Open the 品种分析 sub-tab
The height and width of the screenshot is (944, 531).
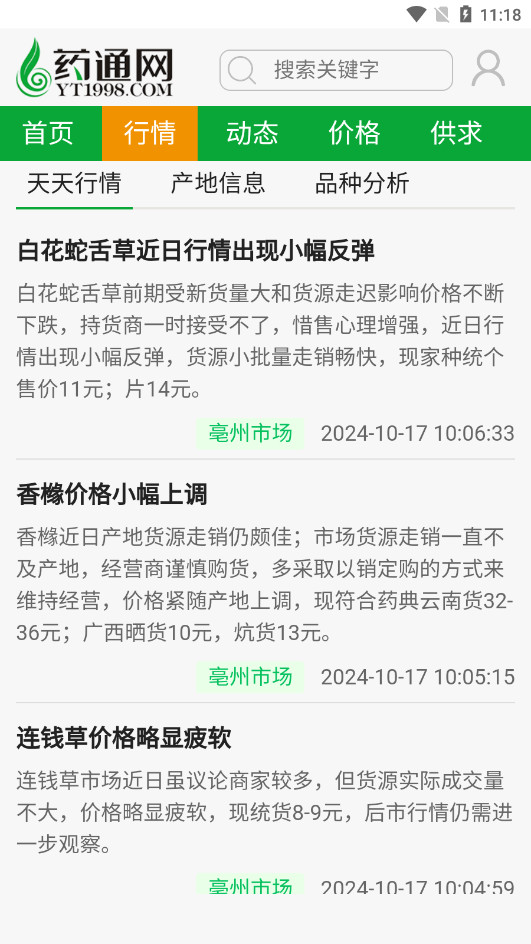click(x=362, y=183)
